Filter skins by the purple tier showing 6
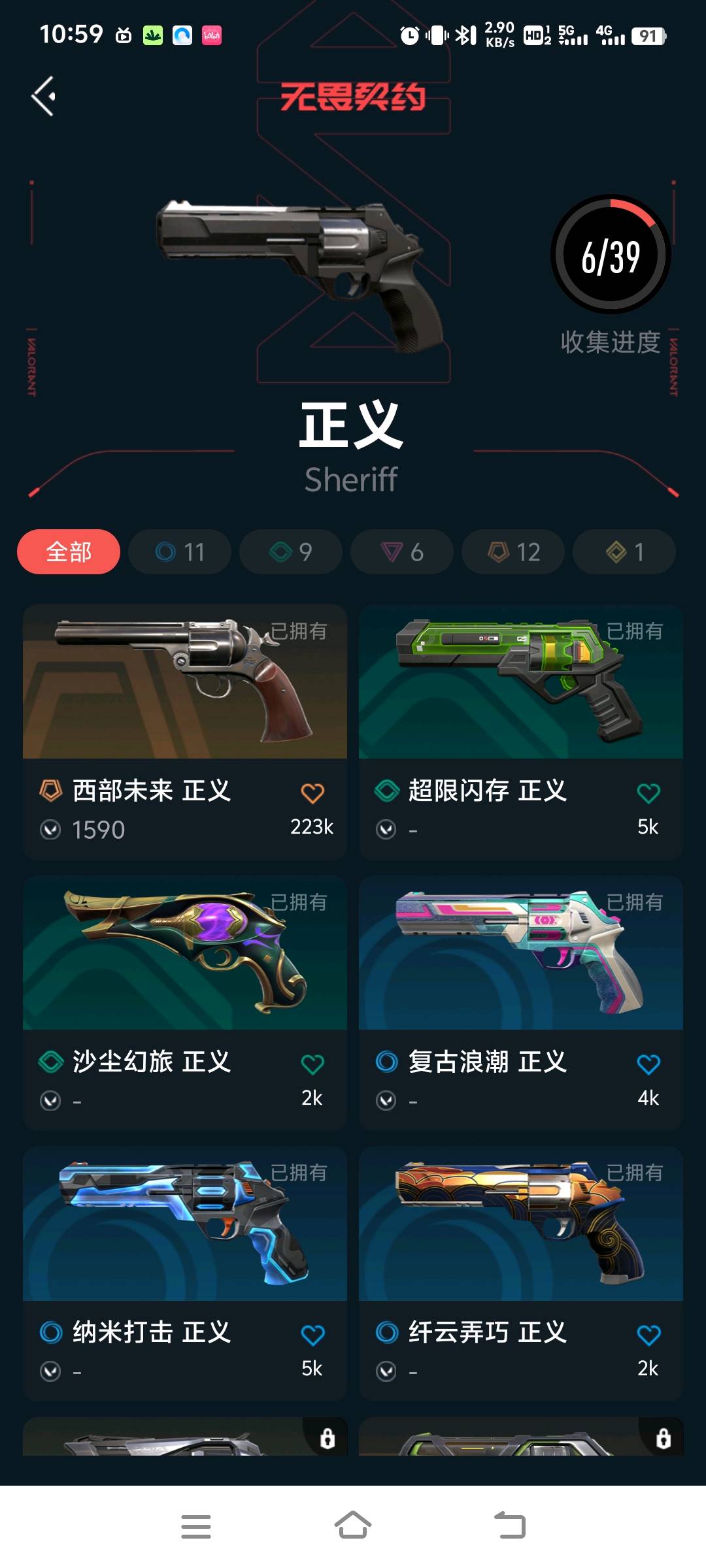 pyautogui.click(x=402, y=552)
